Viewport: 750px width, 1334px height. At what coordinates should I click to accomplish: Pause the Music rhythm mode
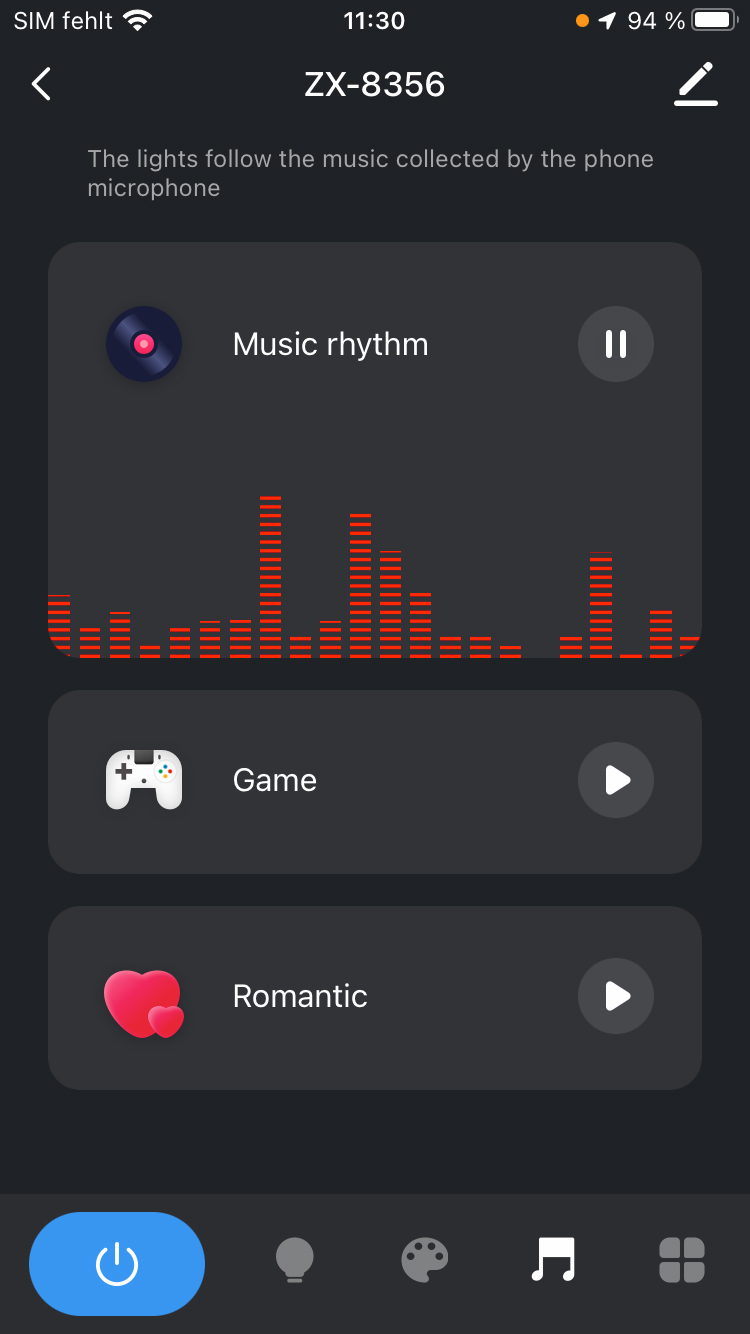click(x=616, y=344)
